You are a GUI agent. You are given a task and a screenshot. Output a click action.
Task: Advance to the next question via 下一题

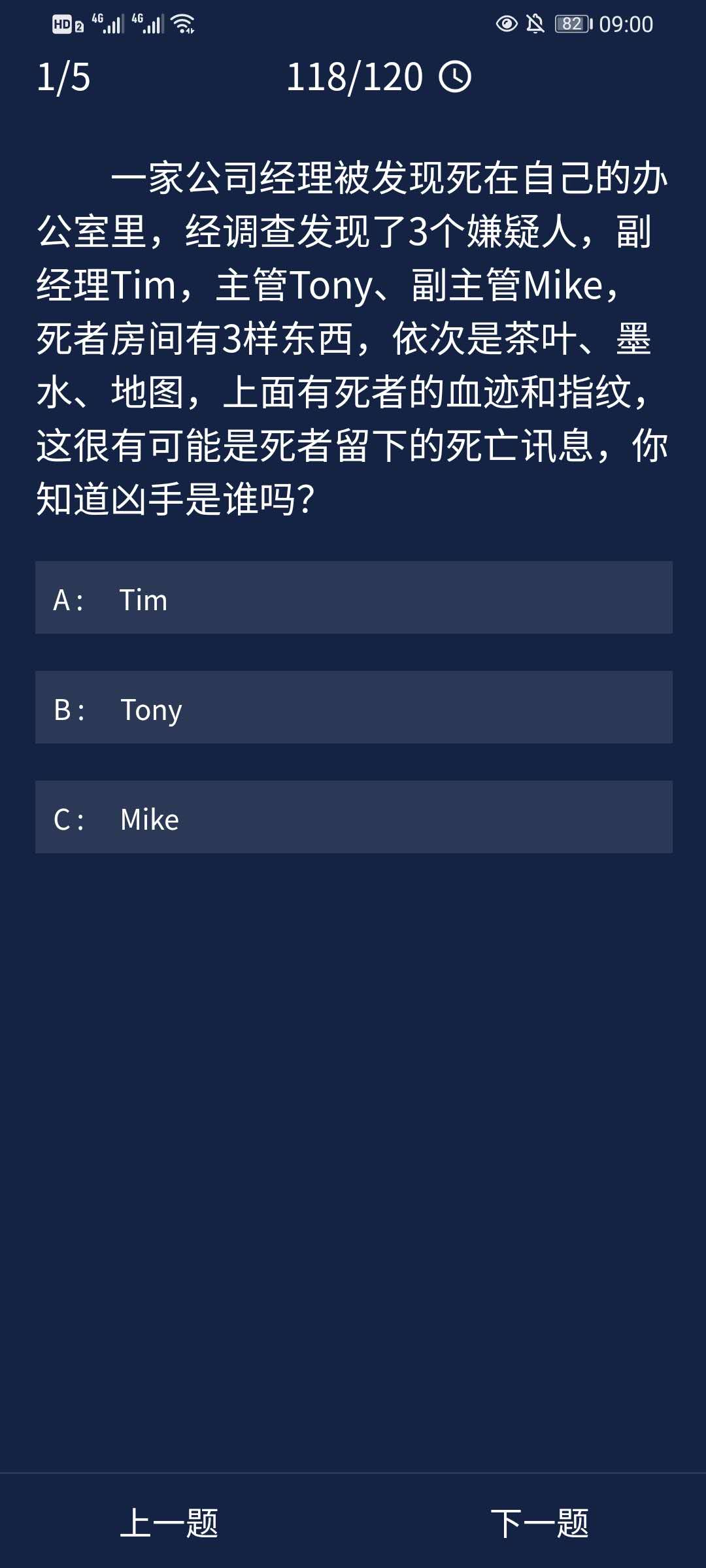539,1523
